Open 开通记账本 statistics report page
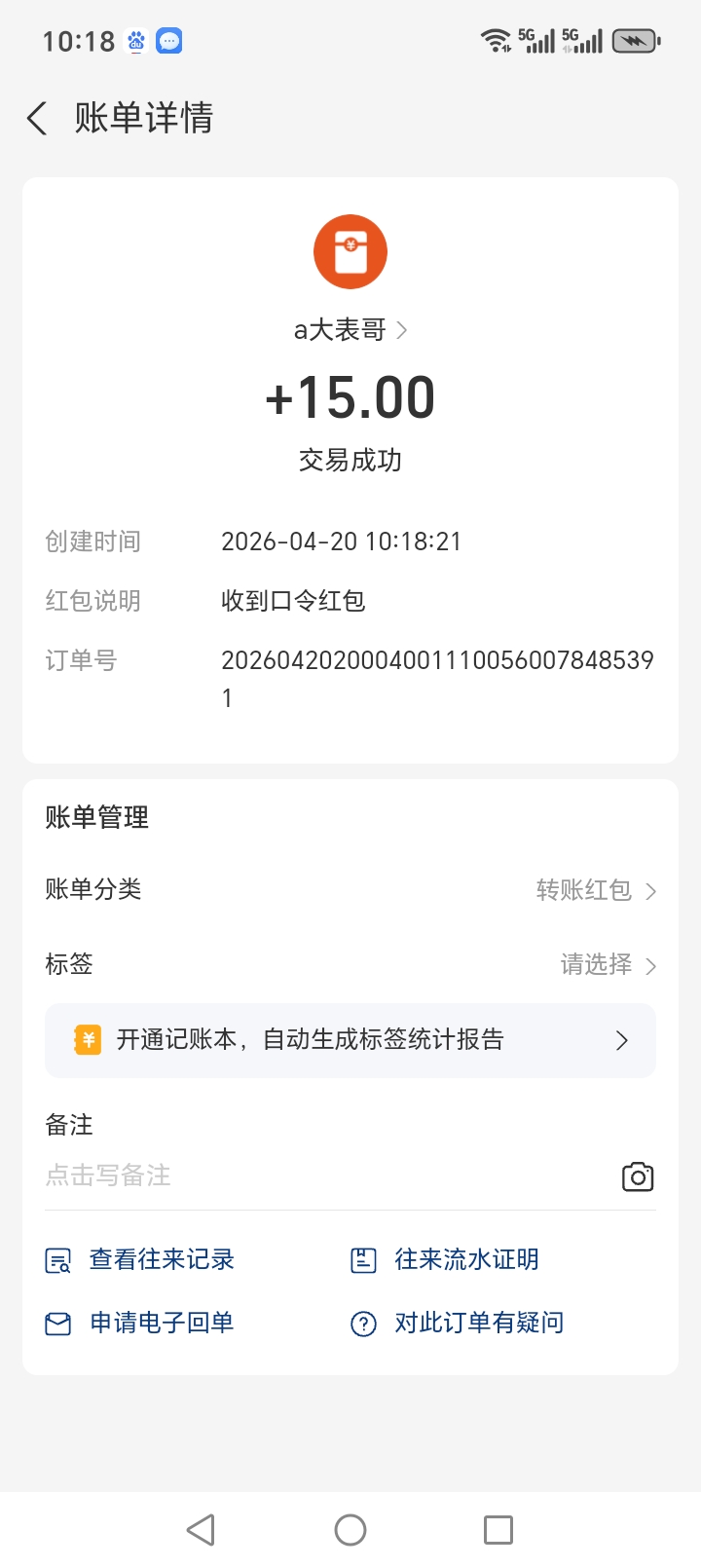Image resolution: width=701 pixels, height=1568 pixels. click(350, 1040)
